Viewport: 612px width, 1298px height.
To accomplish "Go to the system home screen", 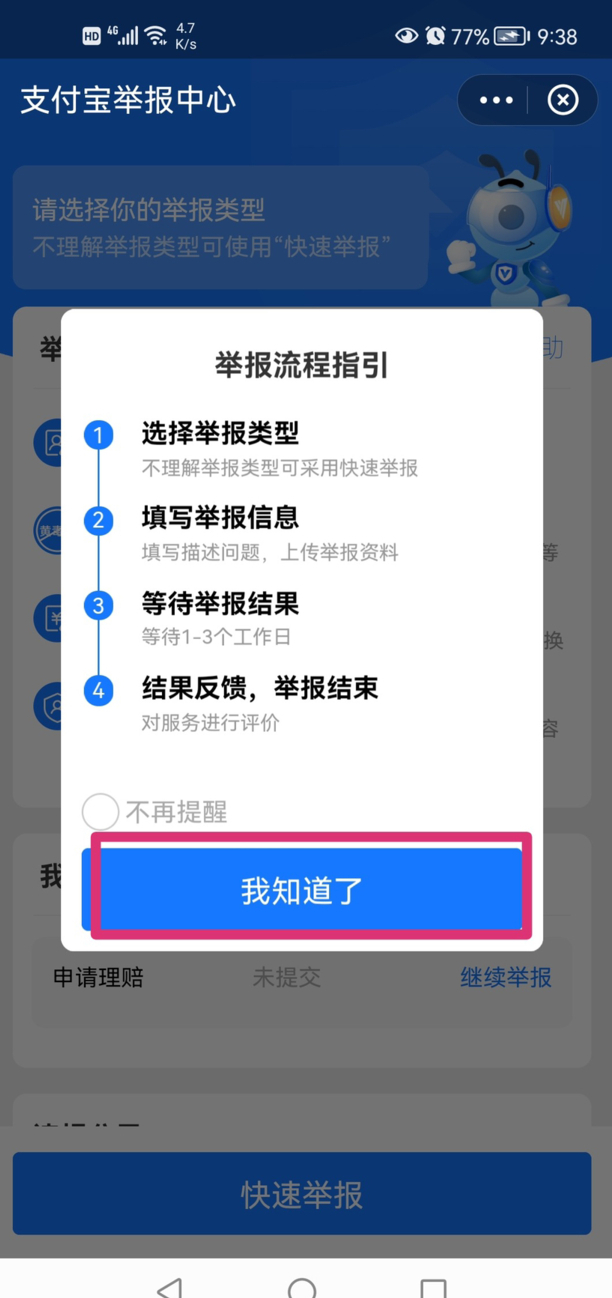I will click(302, 1287).
